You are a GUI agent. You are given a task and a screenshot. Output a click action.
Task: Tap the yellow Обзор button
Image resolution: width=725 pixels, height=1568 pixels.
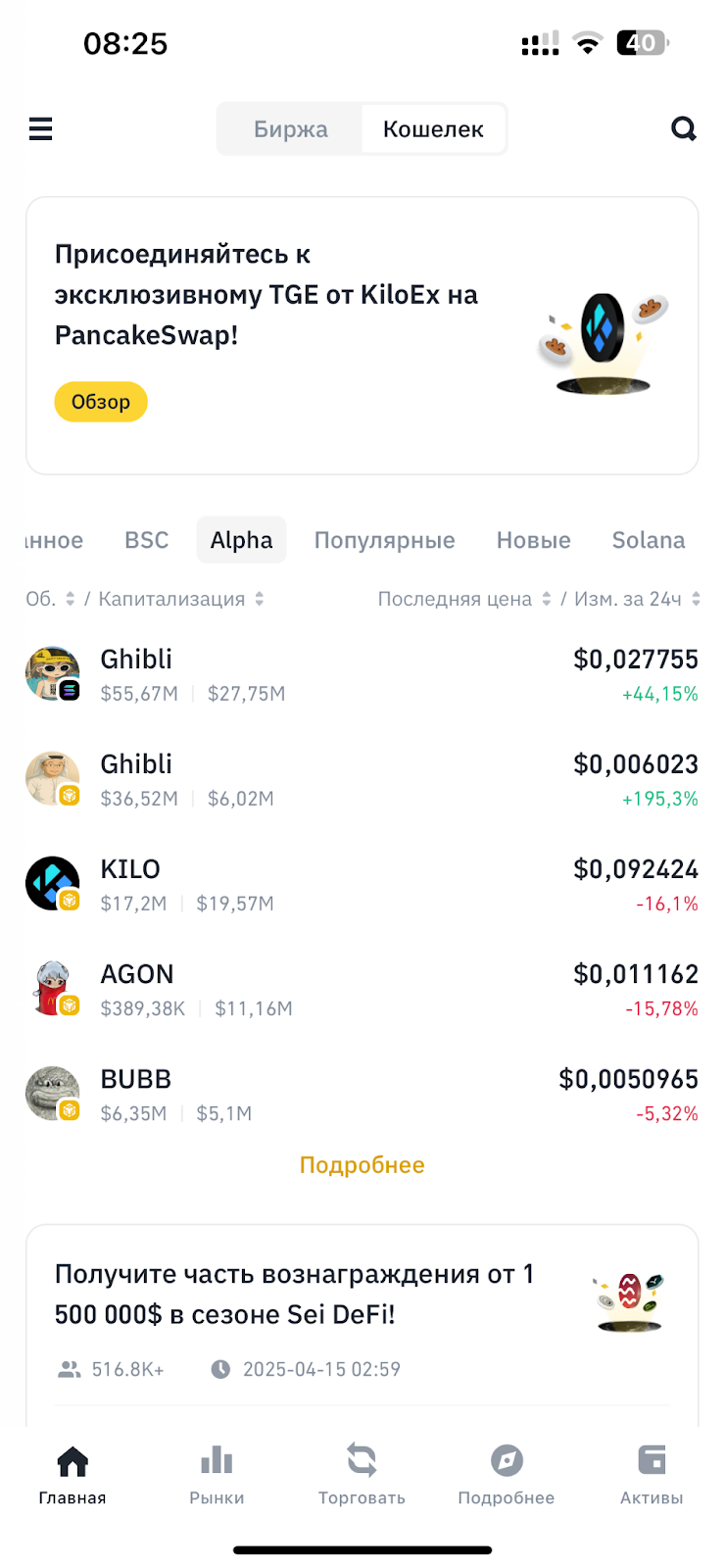(101, 402)
